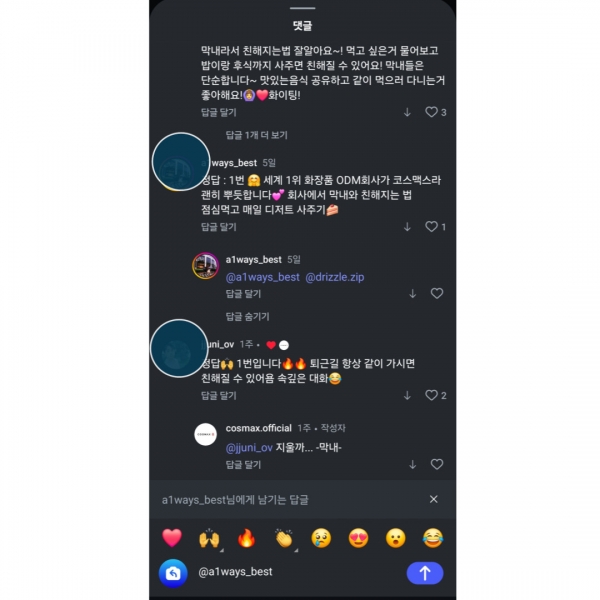This screenshot has width=600, height=600.
Task: Insert the red heart emoji
Action: [x=172, y=537]
